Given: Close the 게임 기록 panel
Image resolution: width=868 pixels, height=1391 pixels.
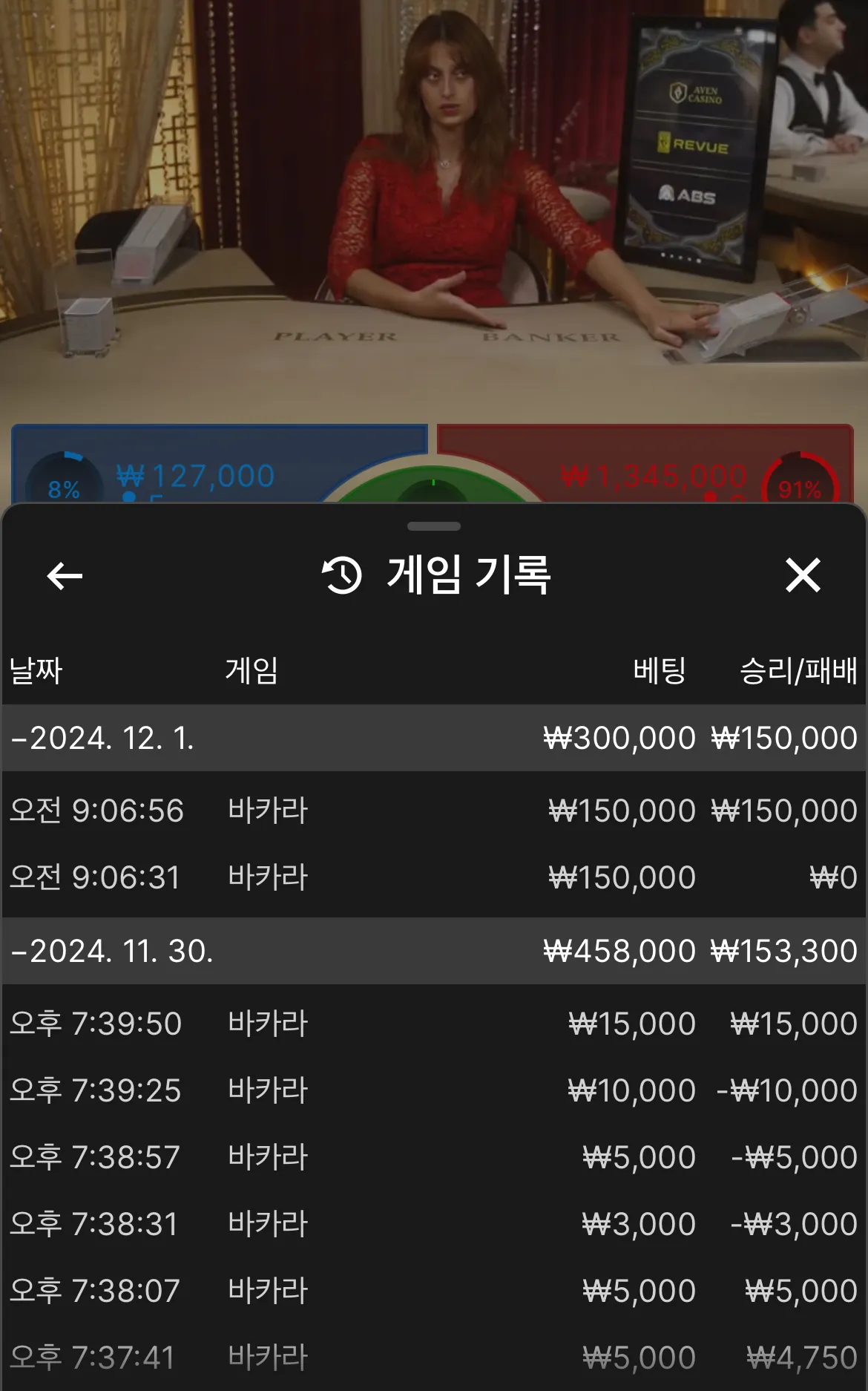Looking at the screenshot, I should (803, 576).
